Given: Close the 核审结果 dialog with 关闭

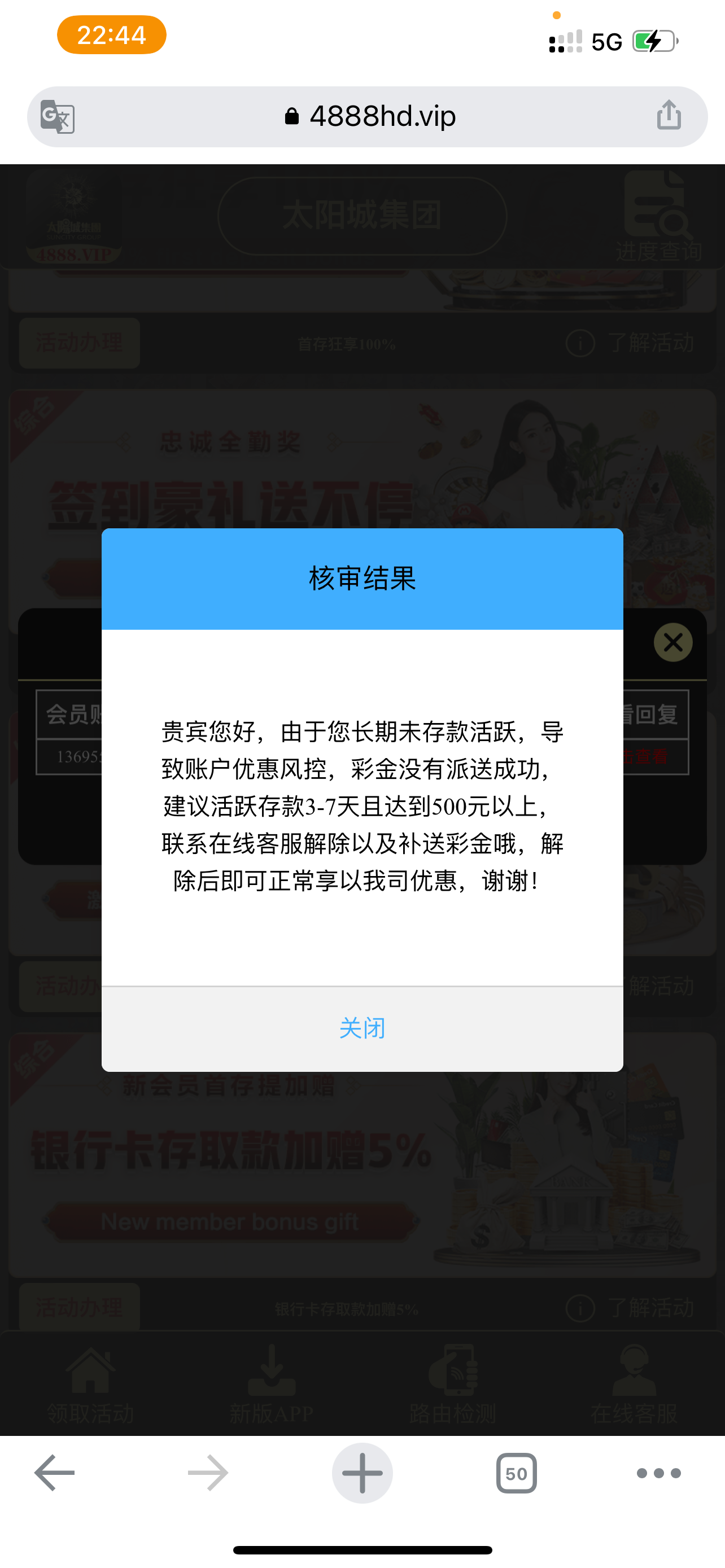Looking at the screenshot, I should point(362,1028).
